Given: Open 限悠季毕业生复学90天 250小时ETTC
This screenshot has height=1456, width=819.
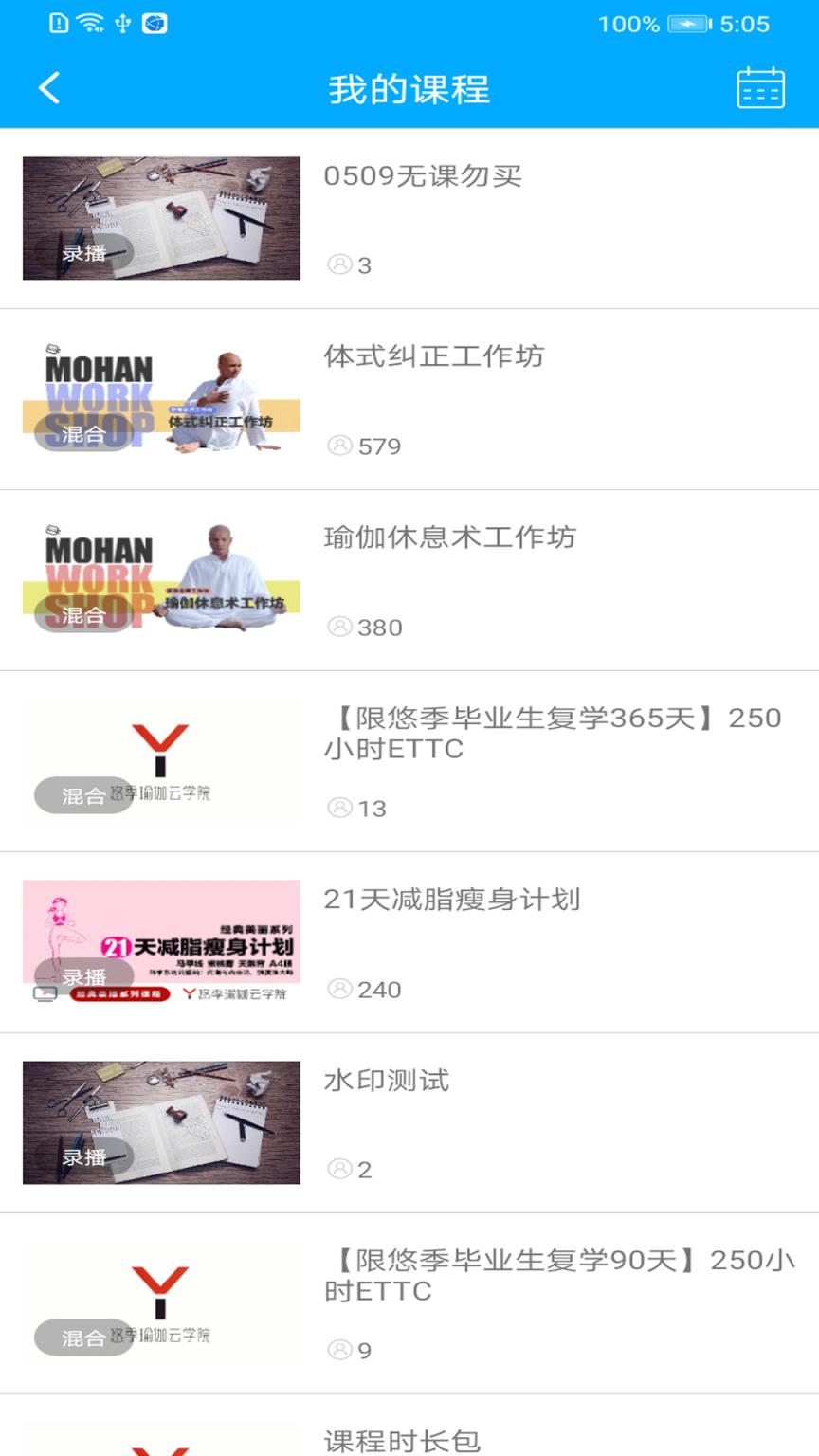Looking at the screenshot, I should click(557, 1275).
